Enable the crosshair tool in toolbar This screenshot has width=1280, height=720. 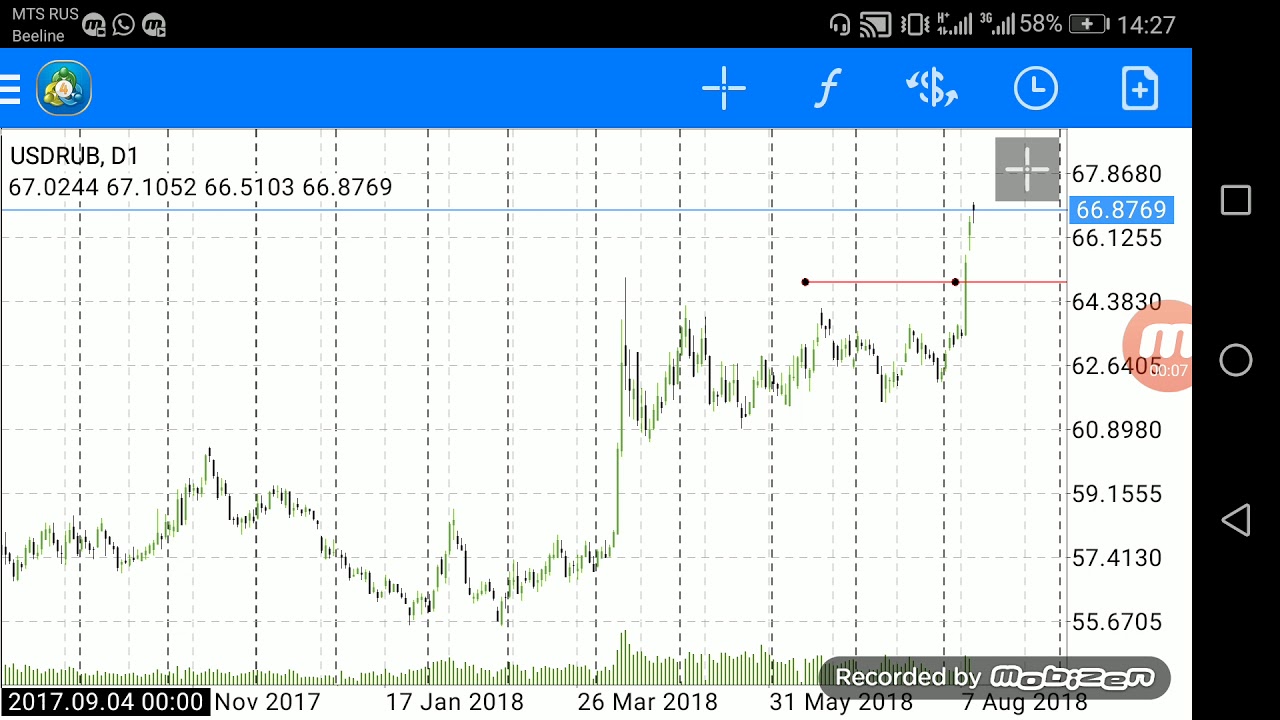pyautogui.click(x=724, y=89)
